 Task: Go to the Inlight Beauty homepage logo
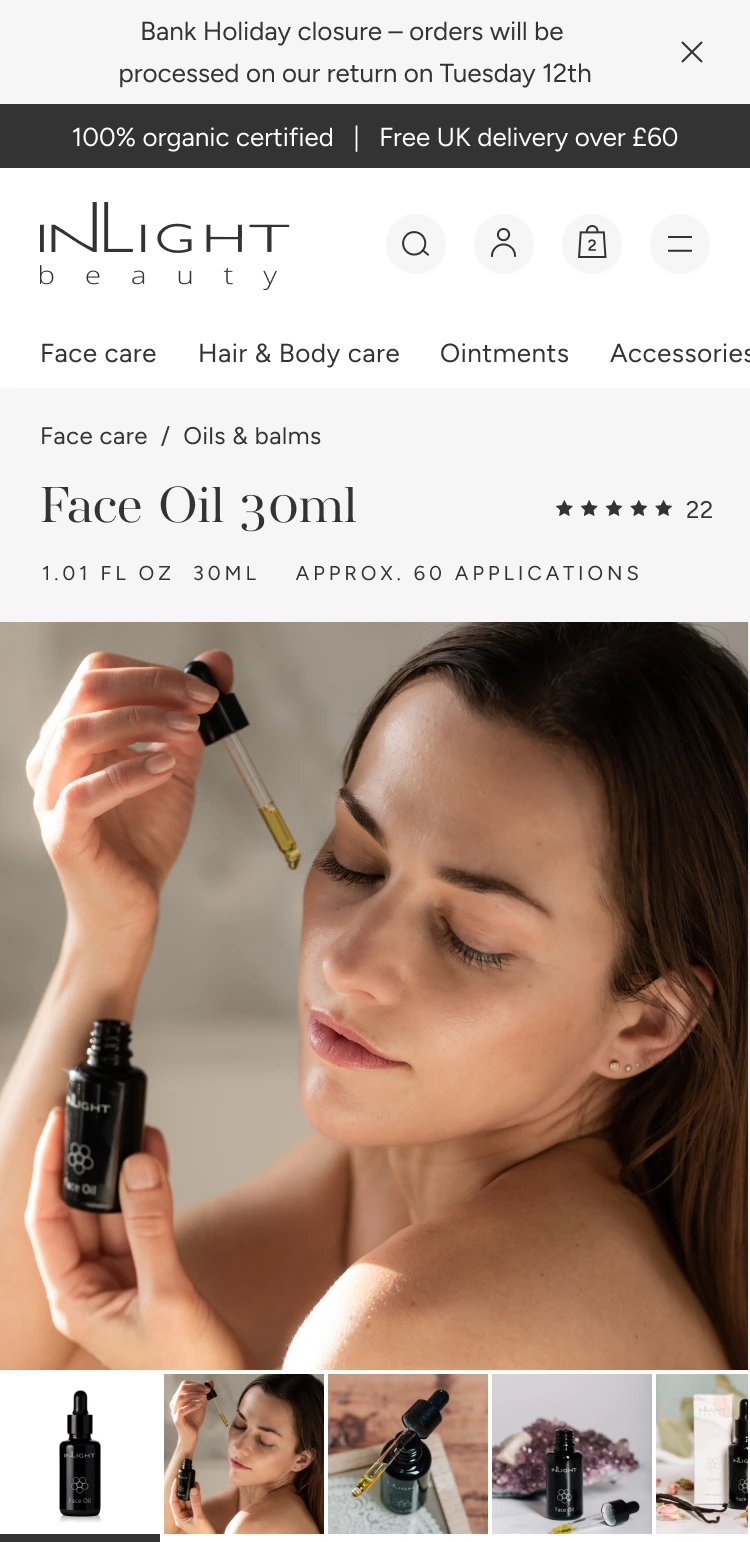click(164, 245)
